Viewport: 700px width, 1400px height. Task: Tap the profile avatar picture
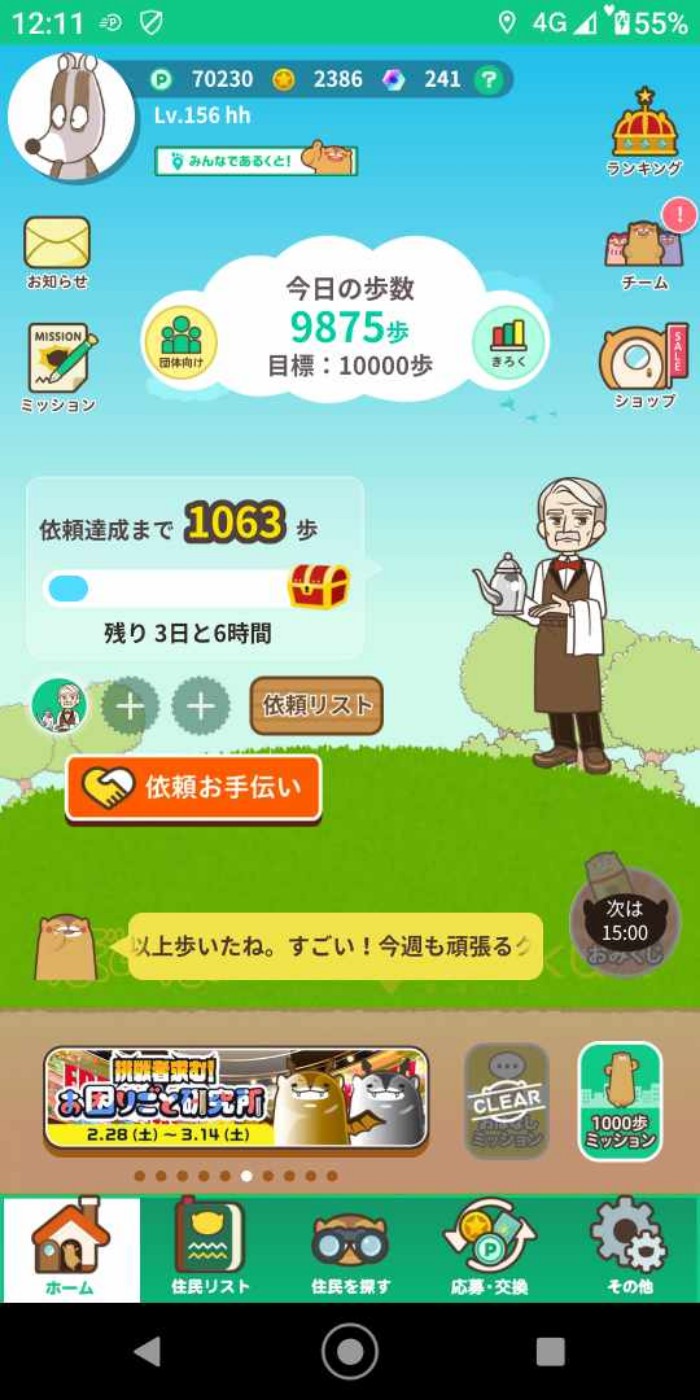pyautogui.click(x=71, y=116)
